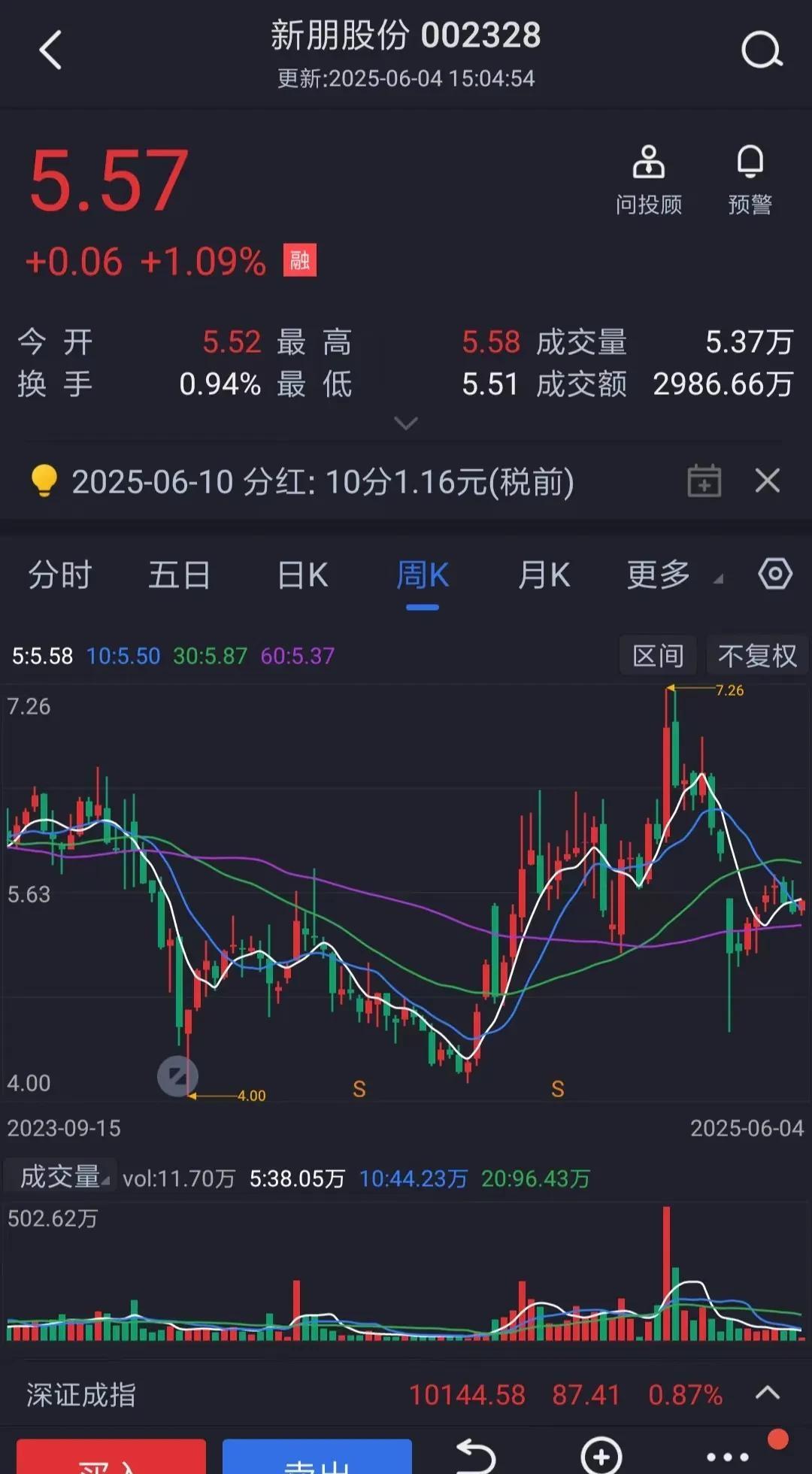Screen dimensions: 812x1474
Task: Select the 日K daily chart tab
Action: pos(302,575)
